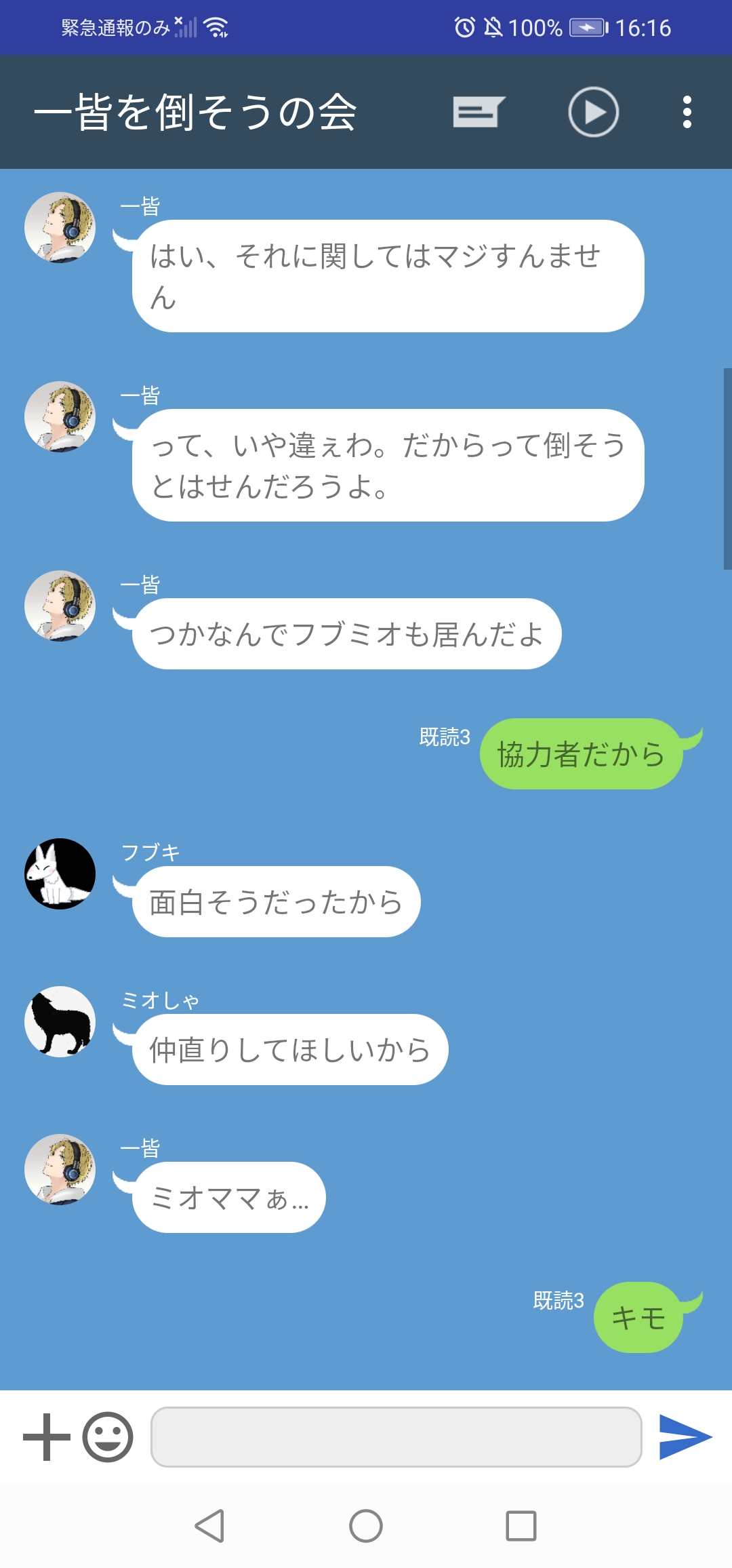Viewport: 732px width, 1568px height.
Task: Open 一皆's avatar beside ミオママぁ… message
Action: 60,1169
